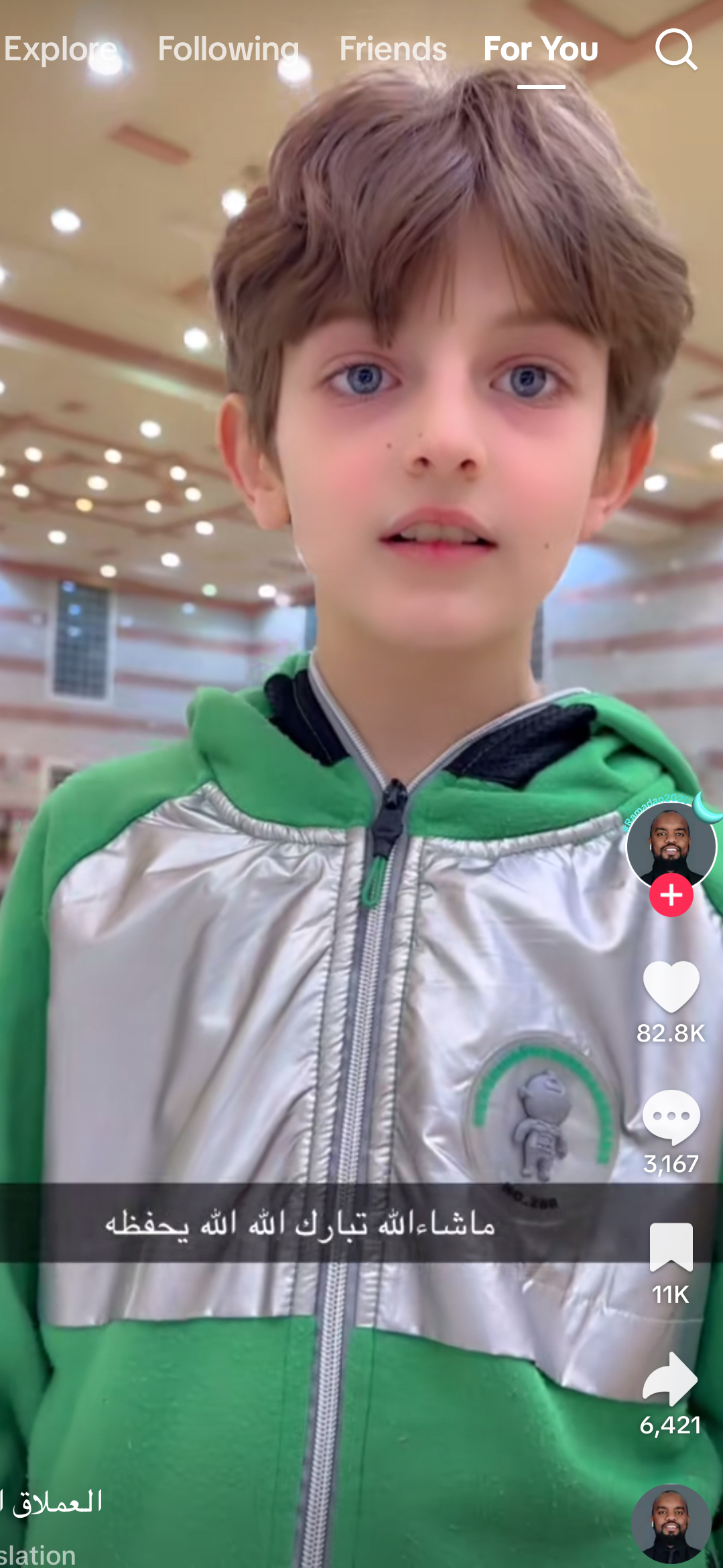This screenshot has width=723, height=1568.
Task: Select the For You tab
Action: click(x=541, y=50)
